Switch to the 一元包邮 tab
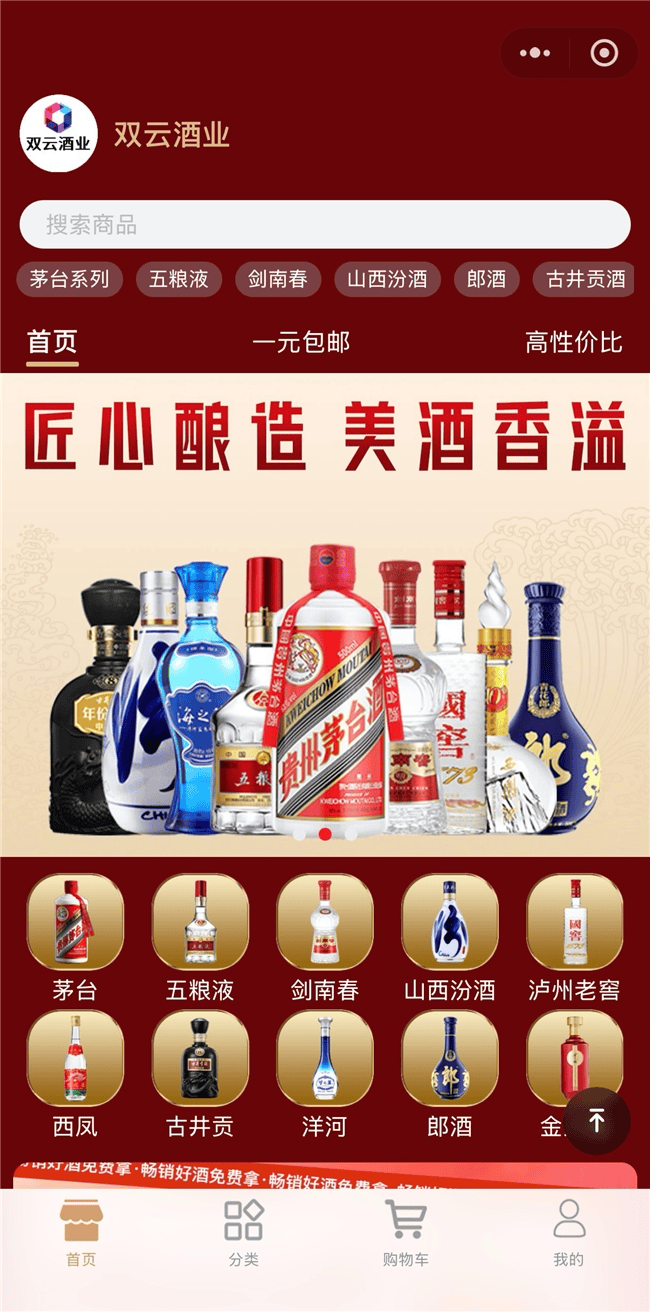 point(301,342)
